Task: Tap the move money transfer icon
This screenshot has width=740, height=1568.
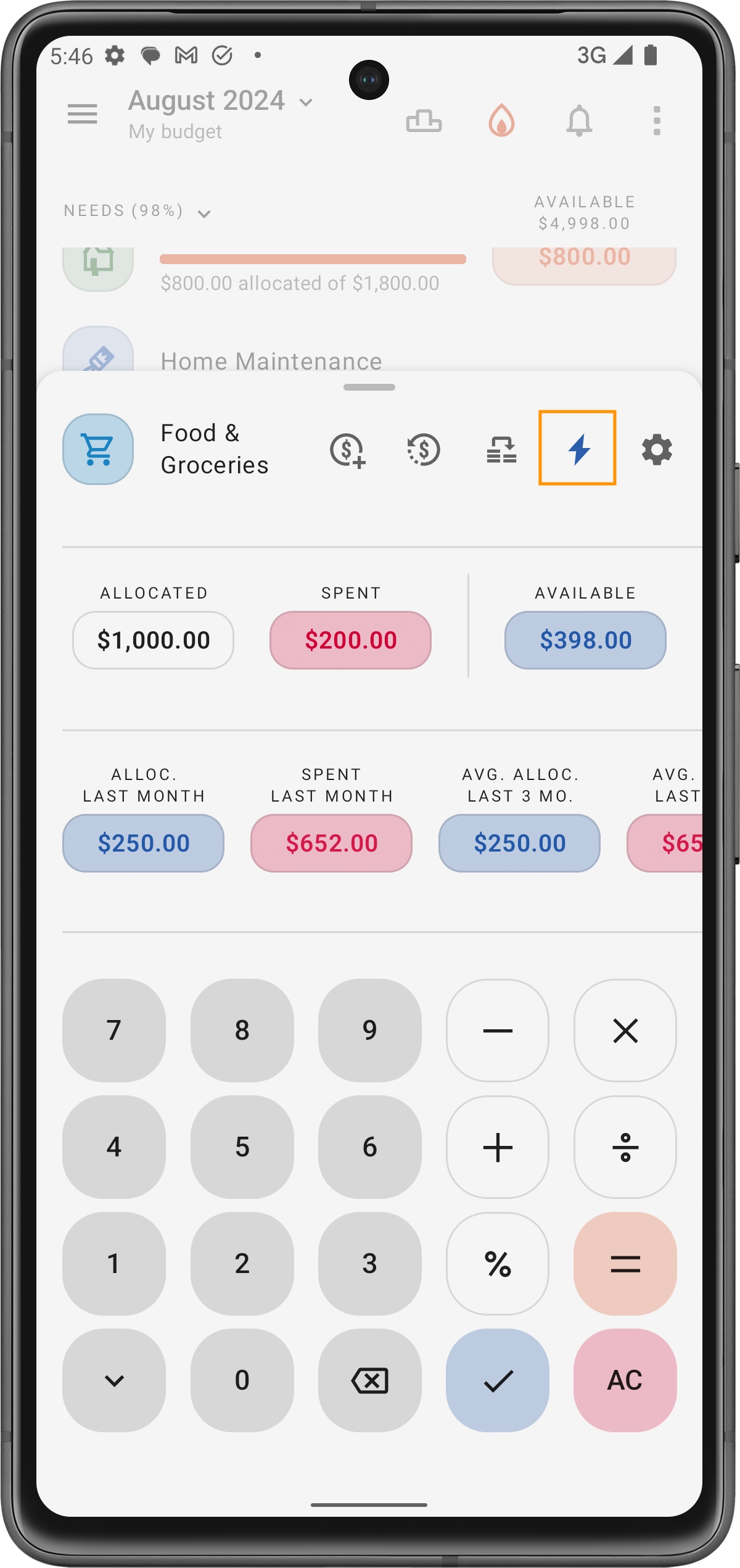Action: click(x=501, y=450)
